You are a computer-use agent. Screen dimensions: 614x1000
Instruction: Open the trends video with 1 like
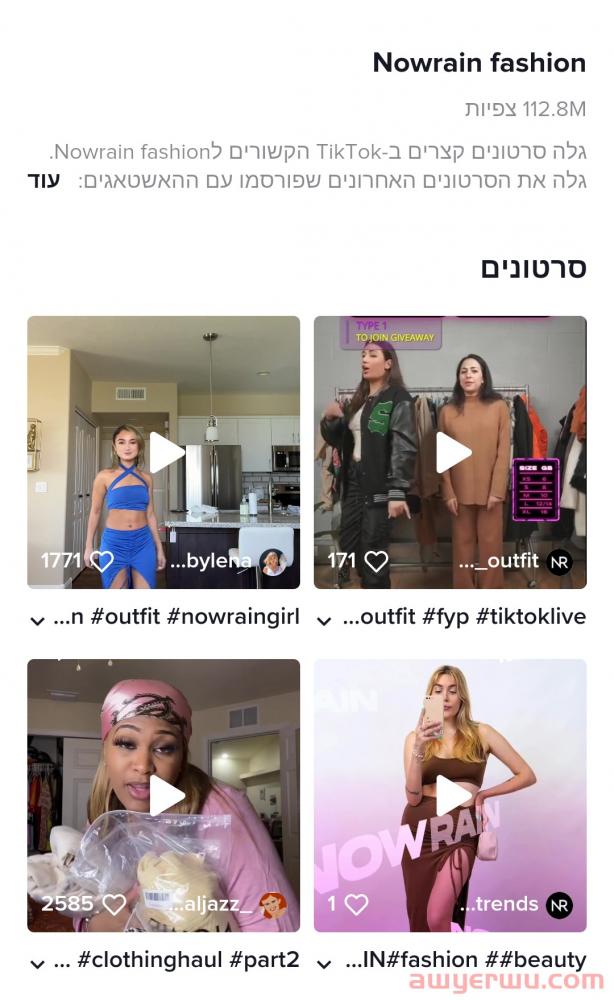click(451, 795)
